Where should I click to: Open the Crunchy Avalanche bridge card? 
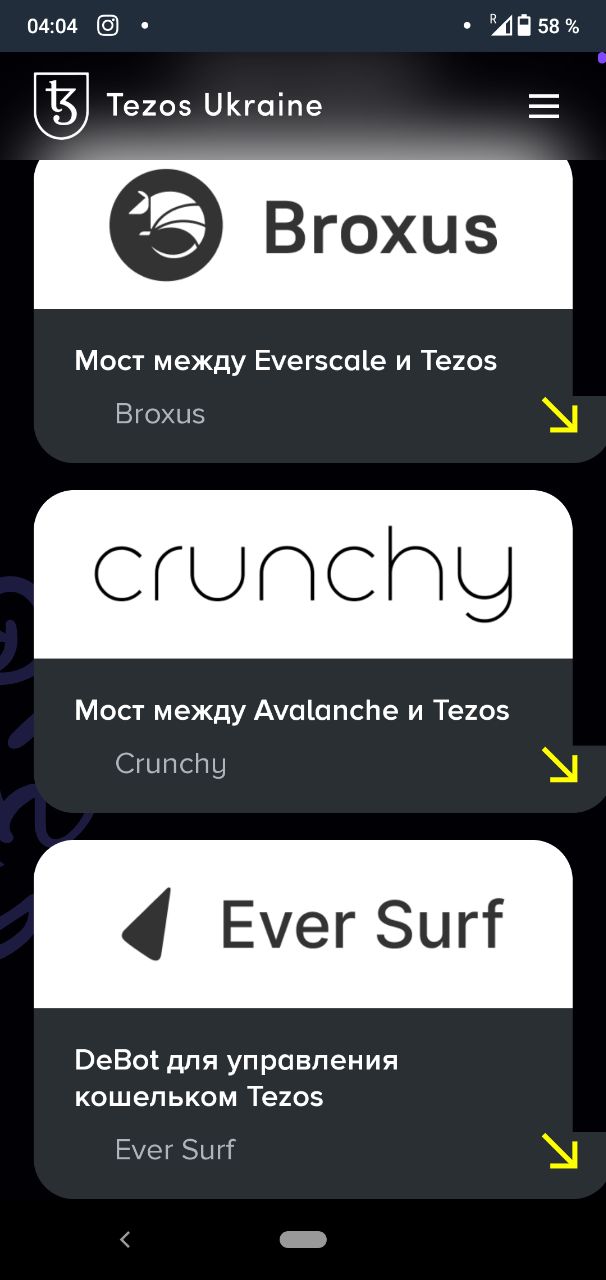coord(291,711)
